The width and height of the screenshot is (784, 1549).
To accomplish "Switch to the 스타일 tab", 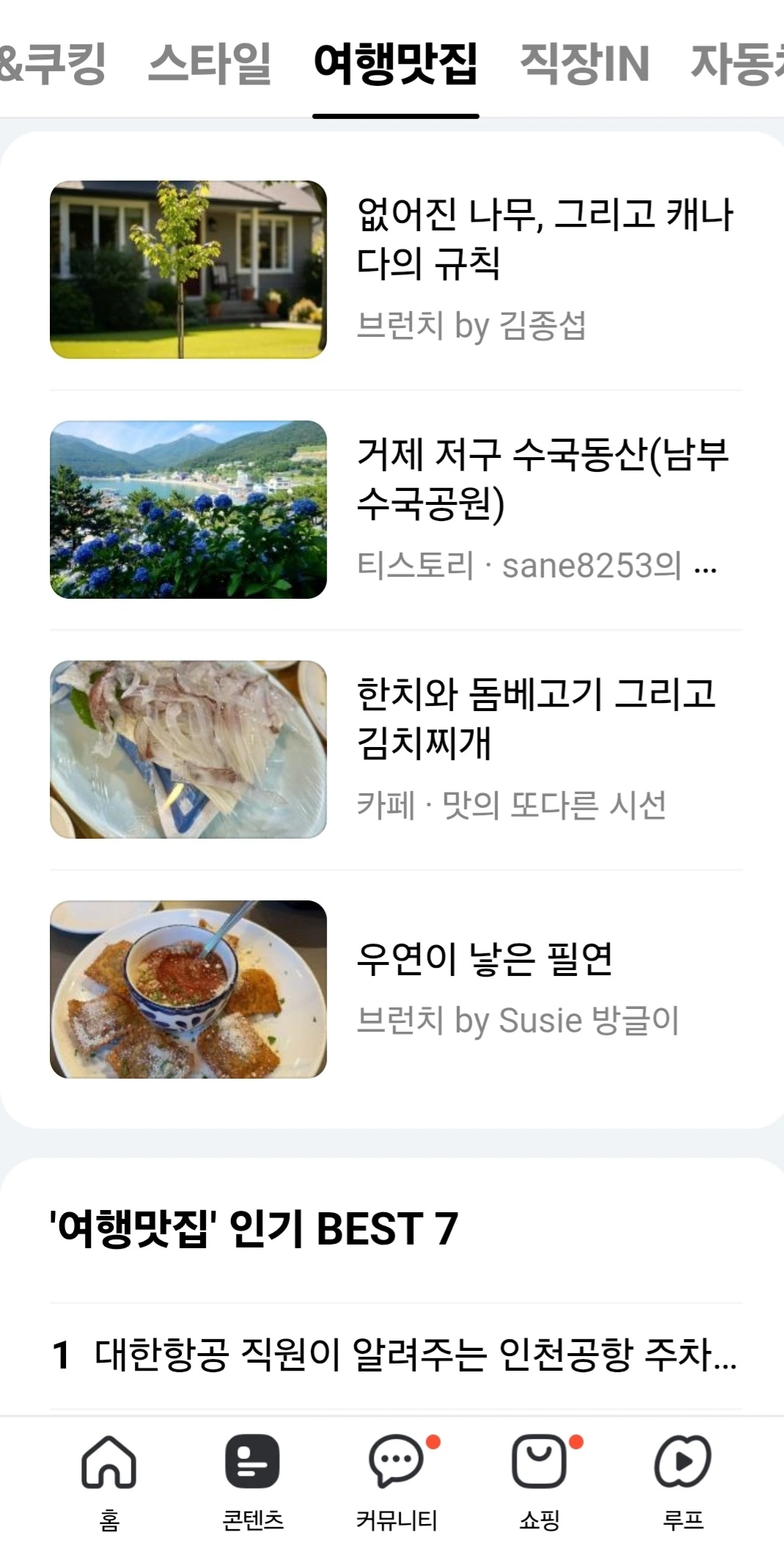I will (210, 63).
